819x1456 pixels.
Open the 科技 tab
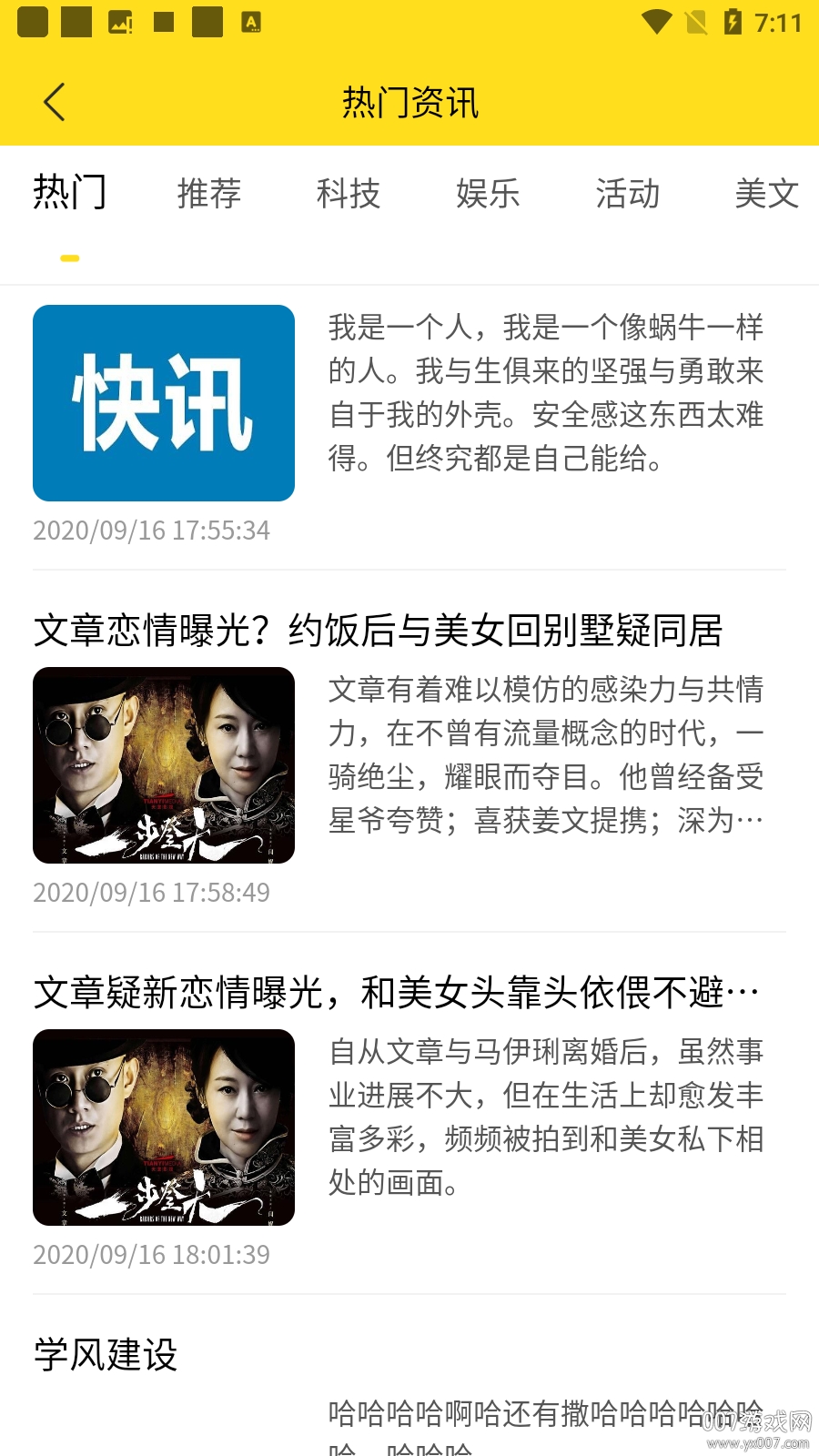coord(349,194)
